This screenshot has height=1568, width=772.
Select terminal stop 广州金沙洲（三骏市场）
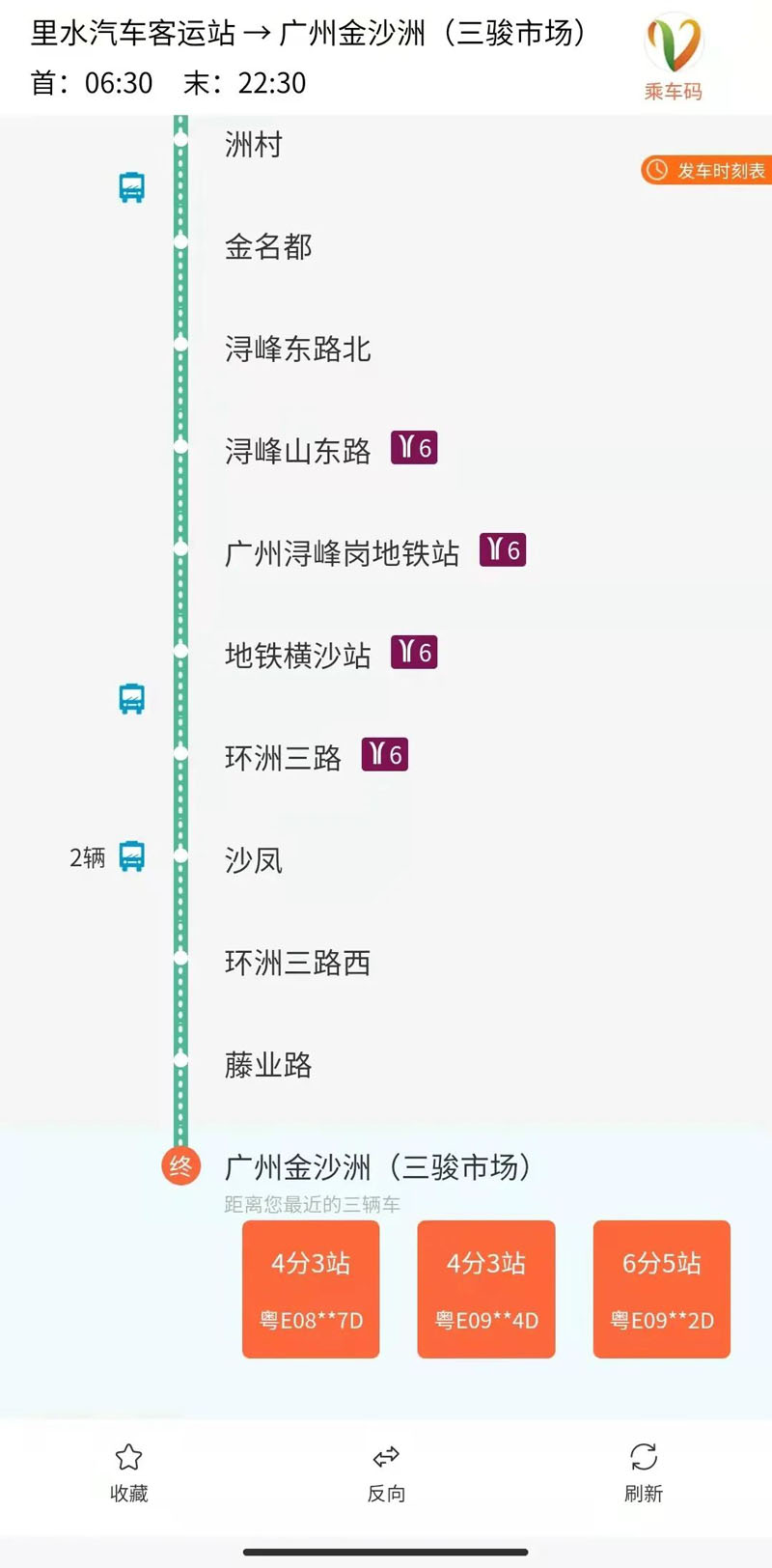(x=380, y=1167)
